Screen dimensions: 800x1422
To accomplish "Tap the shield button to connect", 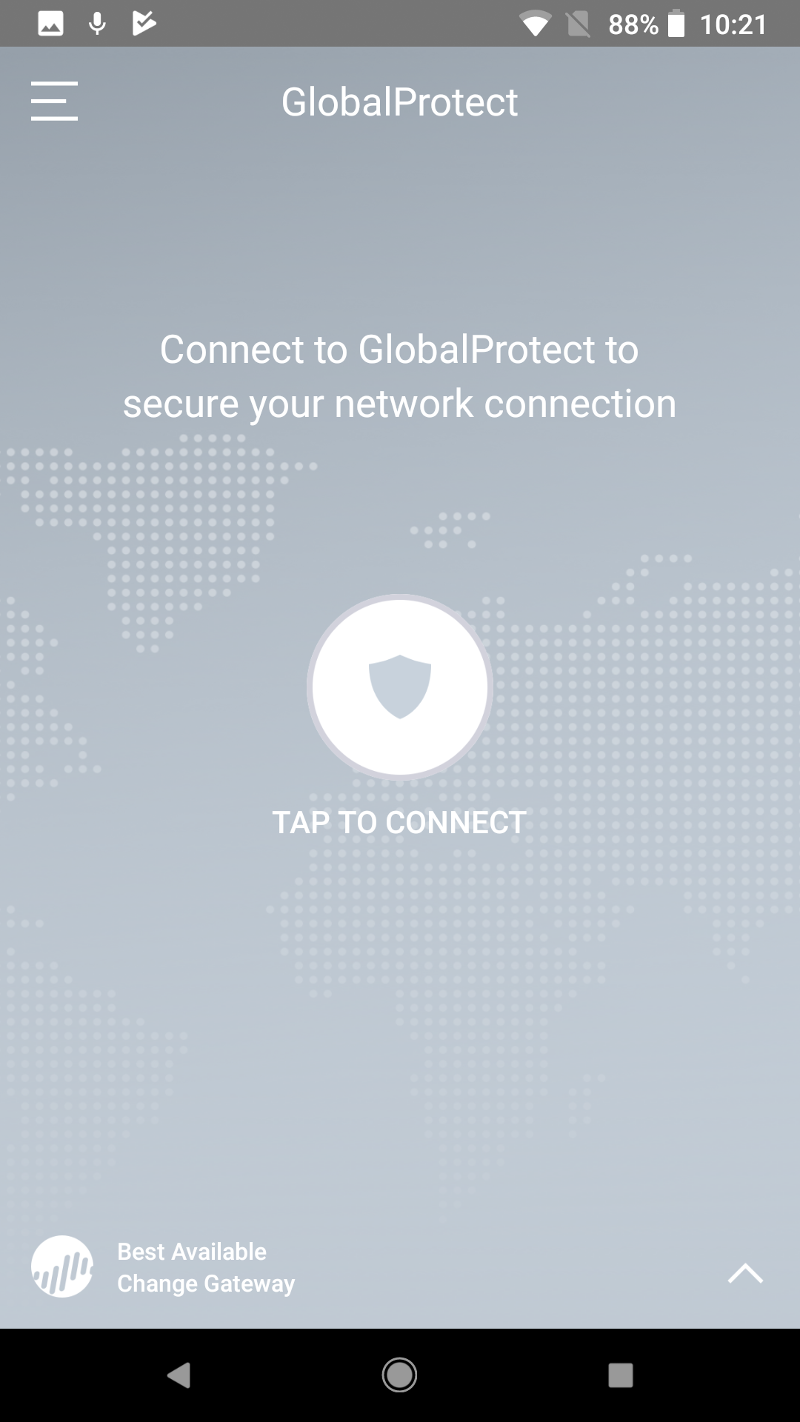I will pos(400,687).
